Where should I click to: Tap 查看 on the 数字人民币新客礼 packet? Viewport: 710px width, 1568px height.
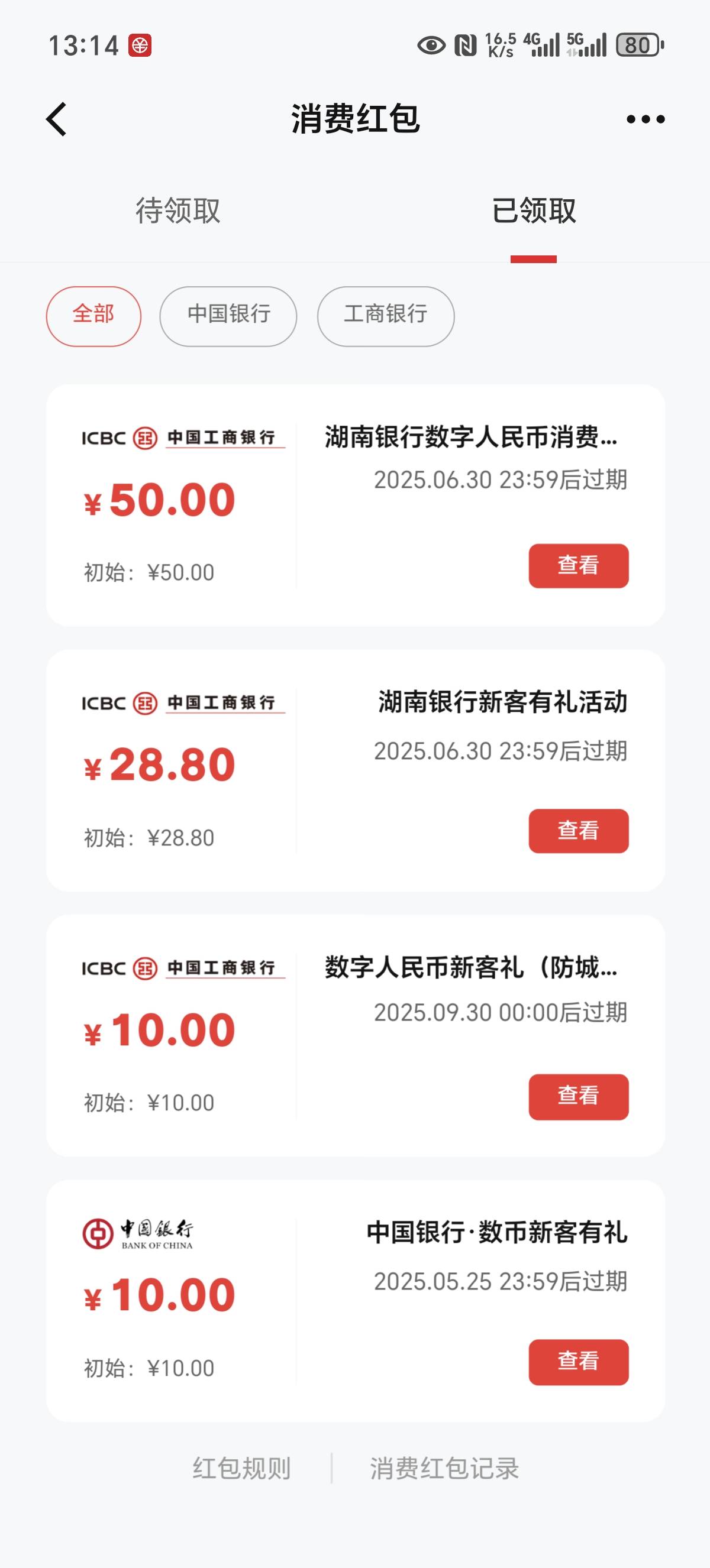tap(579, 1096)
